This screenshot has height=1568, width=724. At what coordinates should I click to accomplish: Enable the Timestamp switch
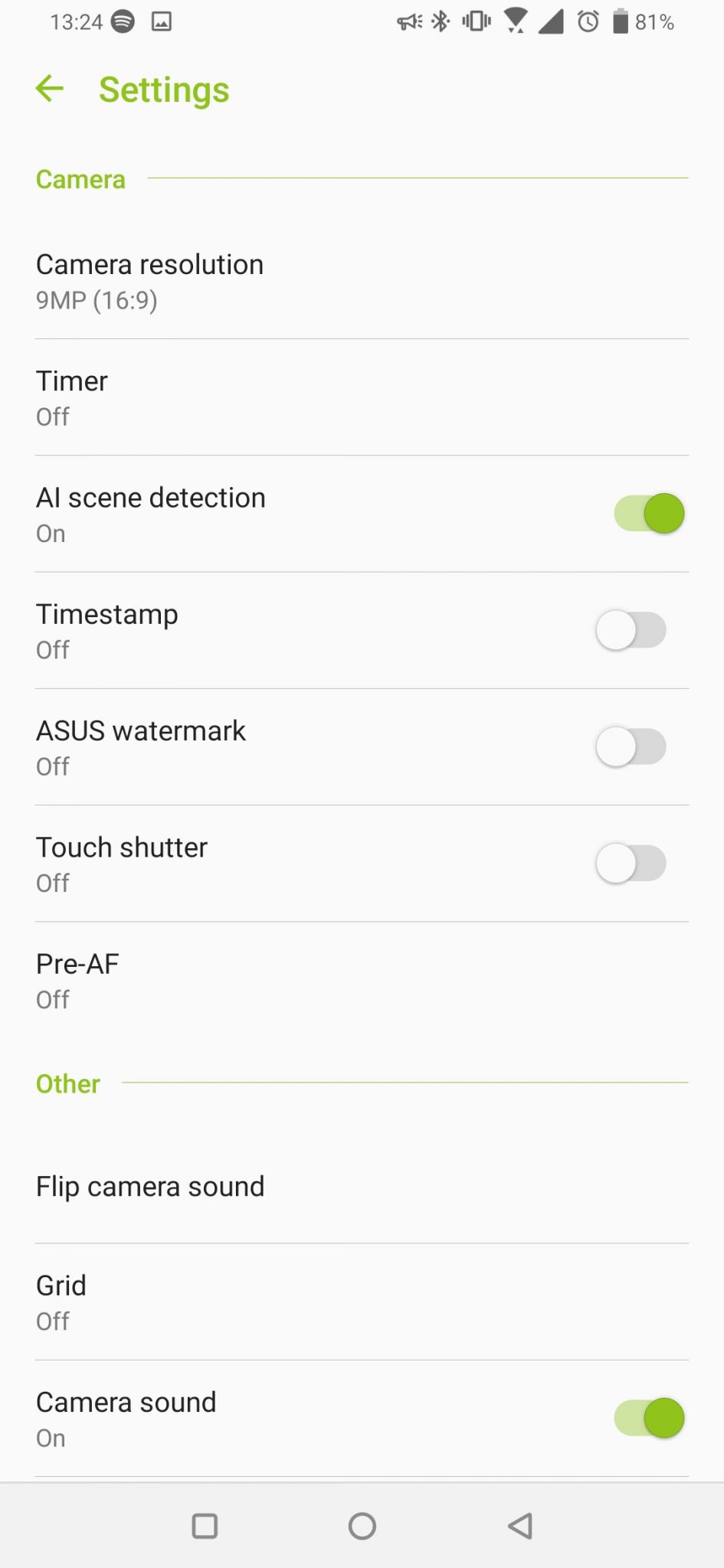pyautogui.click(x=631, y=630)
